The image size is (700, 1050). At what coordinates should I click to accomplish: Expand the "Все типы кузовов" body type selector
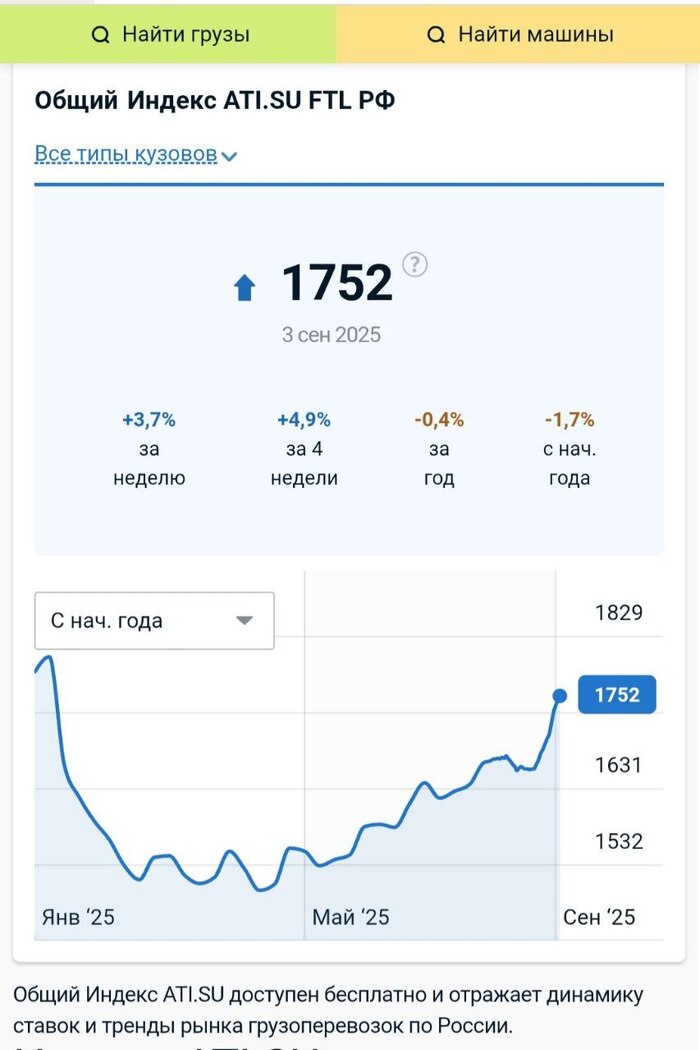[135, 154]
